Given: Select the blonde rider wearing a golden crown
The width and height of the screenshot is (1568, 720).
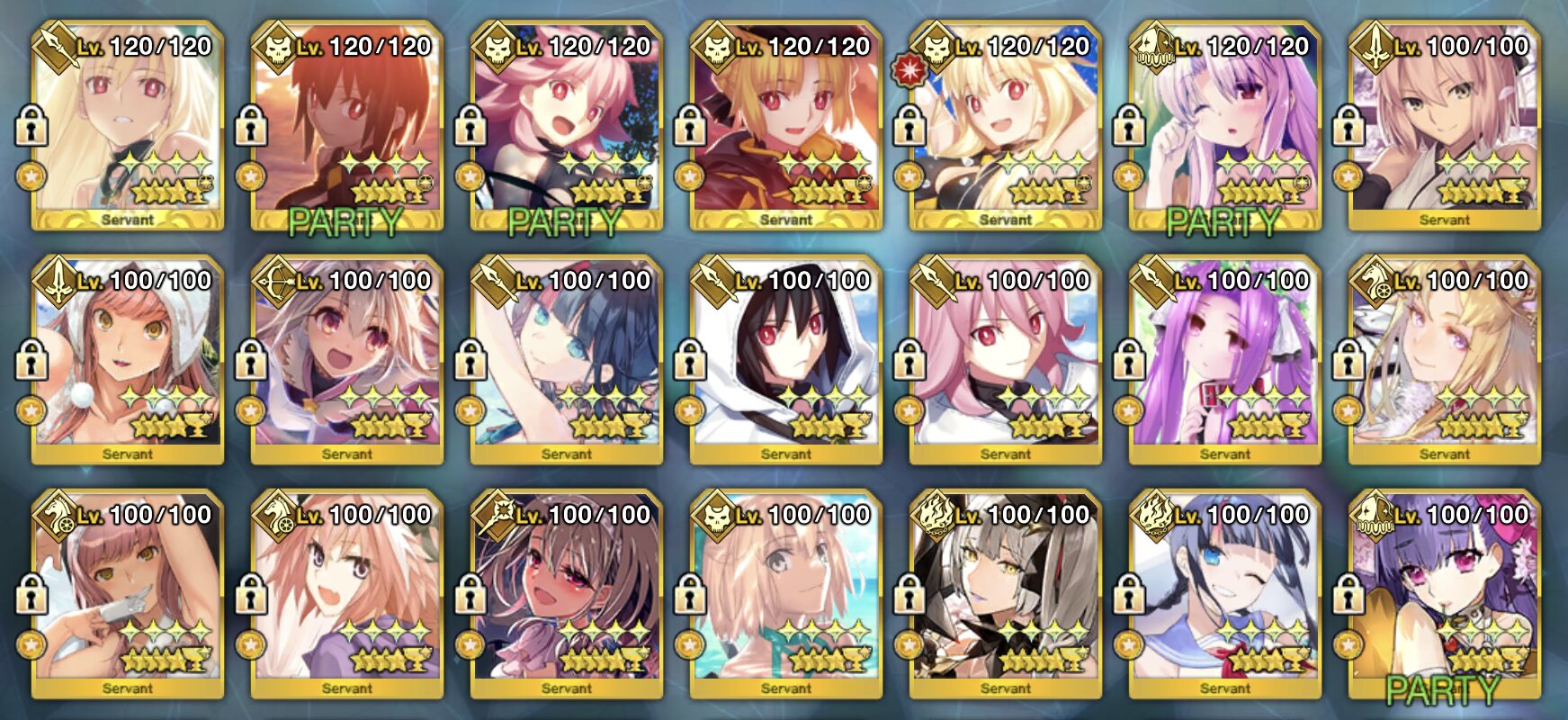Looking at the screenshot, I should (x=1445, y=361).
